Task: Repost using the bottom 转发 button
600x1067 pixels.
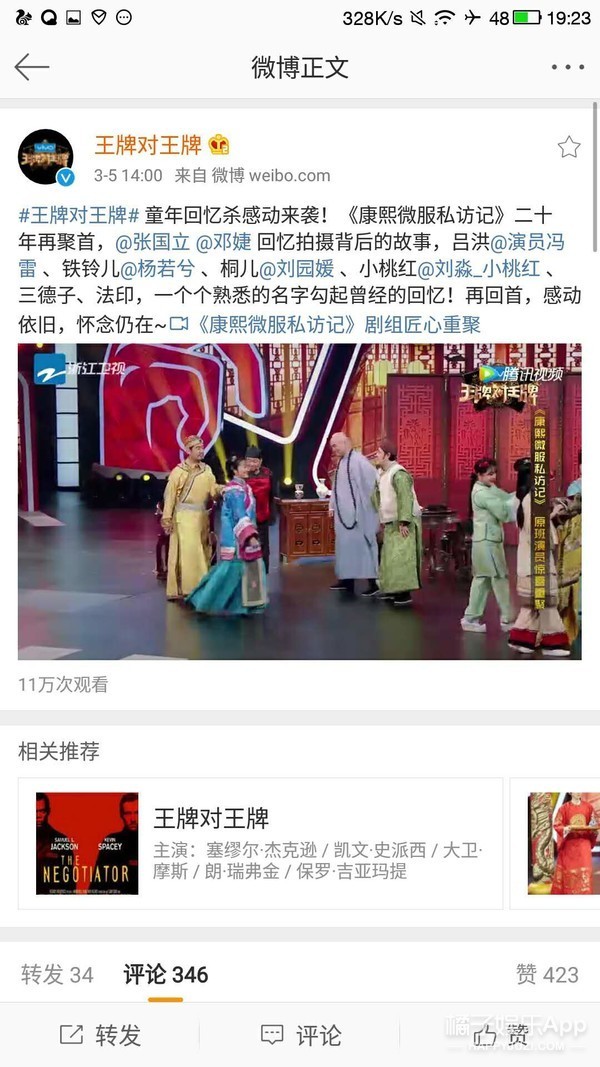Action: coord(100,1035)
